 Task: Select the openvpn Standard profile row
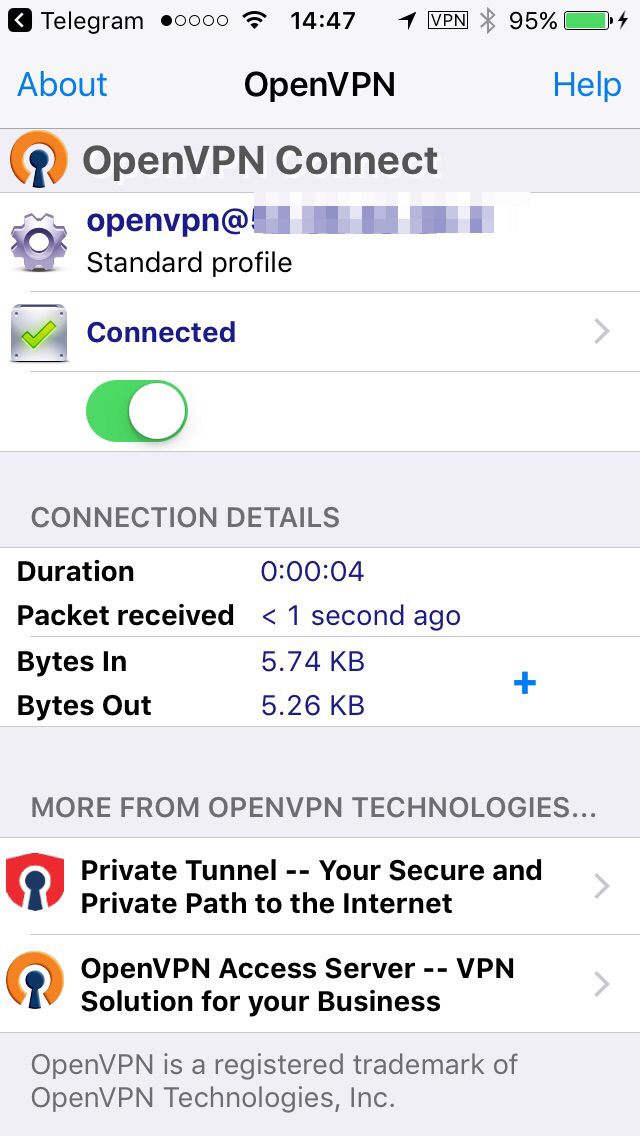tap(320, 242)
